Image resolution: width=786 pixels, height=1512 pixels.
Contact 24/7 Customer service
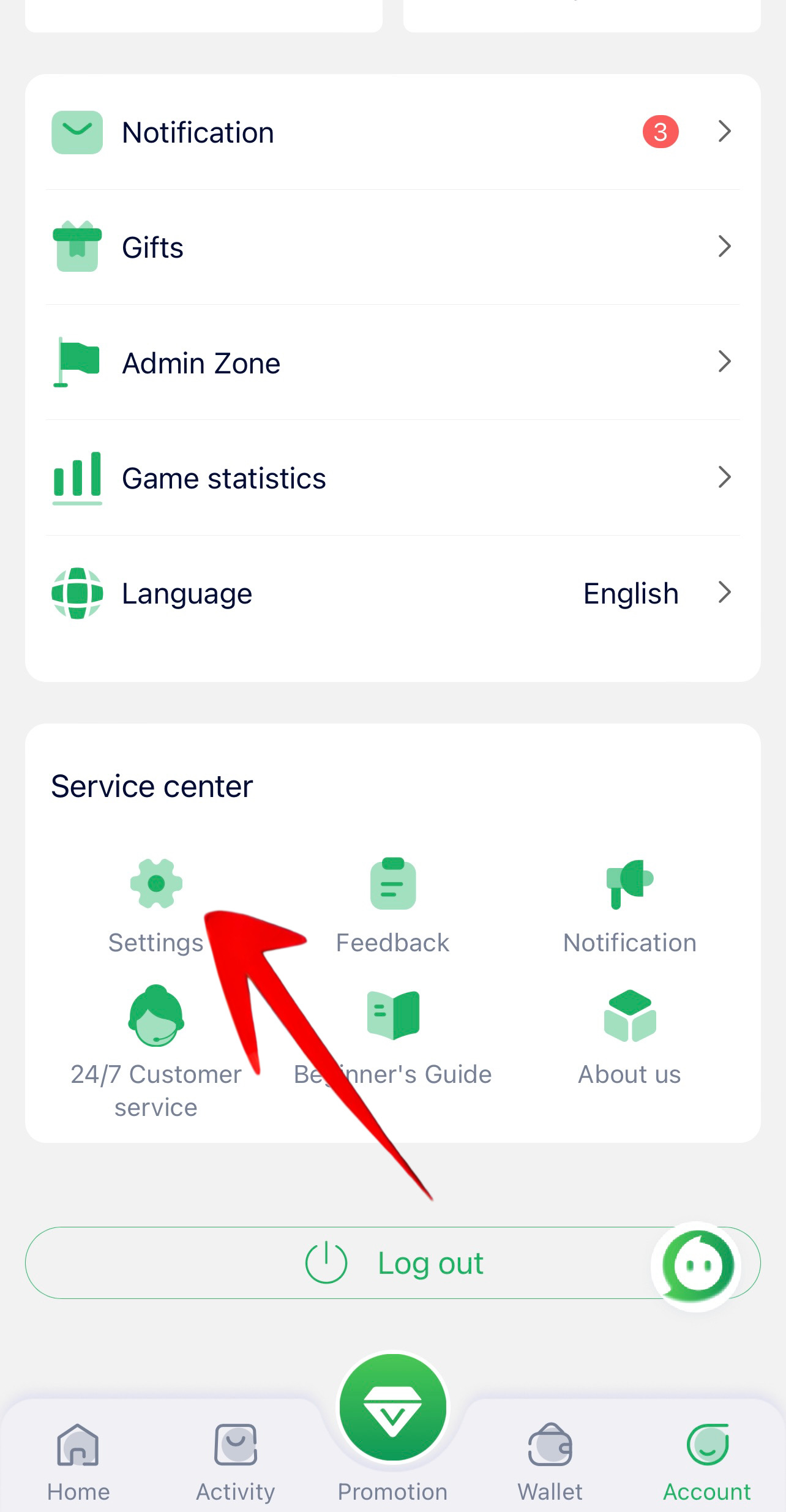point(156,1050)
